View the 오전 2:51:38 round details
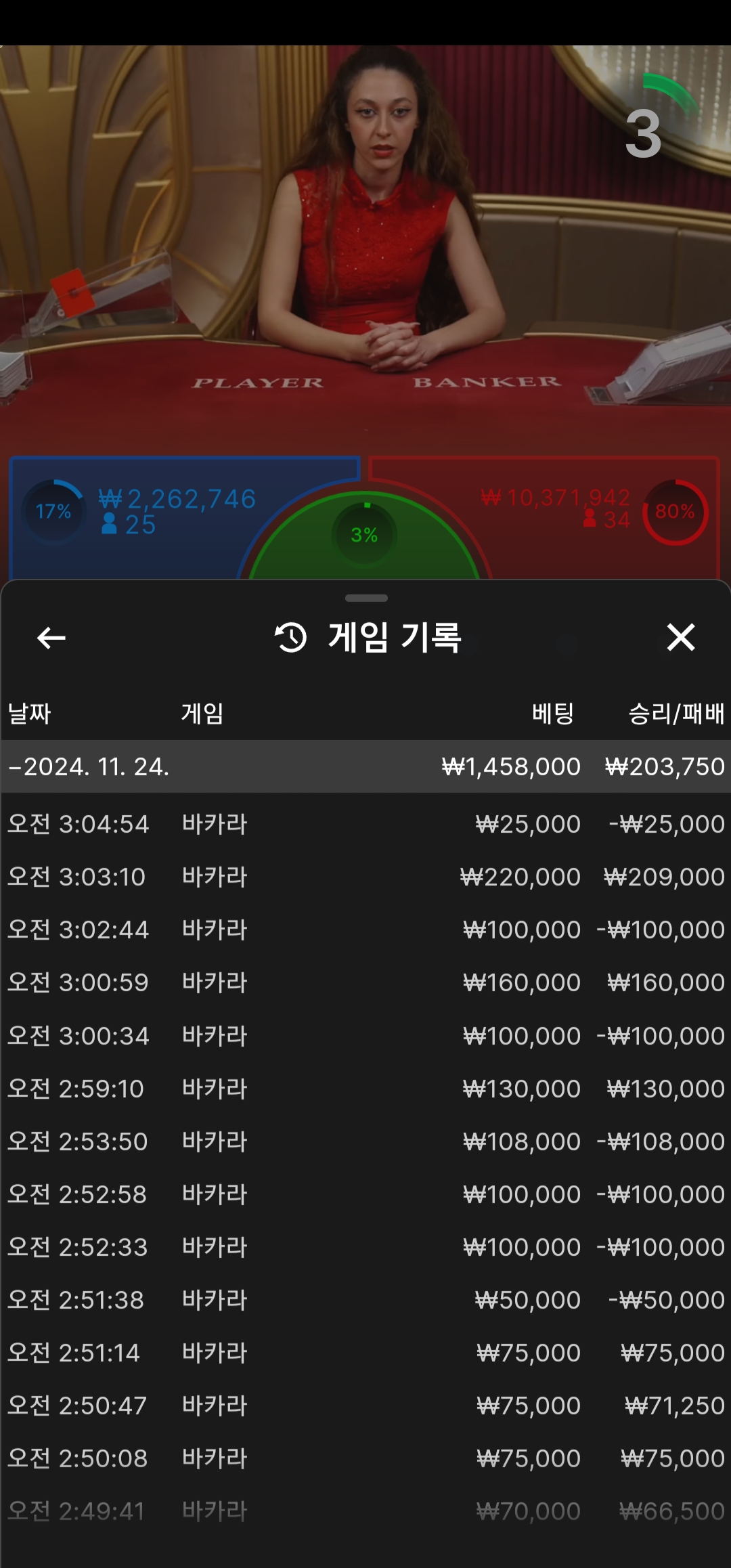731x1568 pixels. 365,1300
